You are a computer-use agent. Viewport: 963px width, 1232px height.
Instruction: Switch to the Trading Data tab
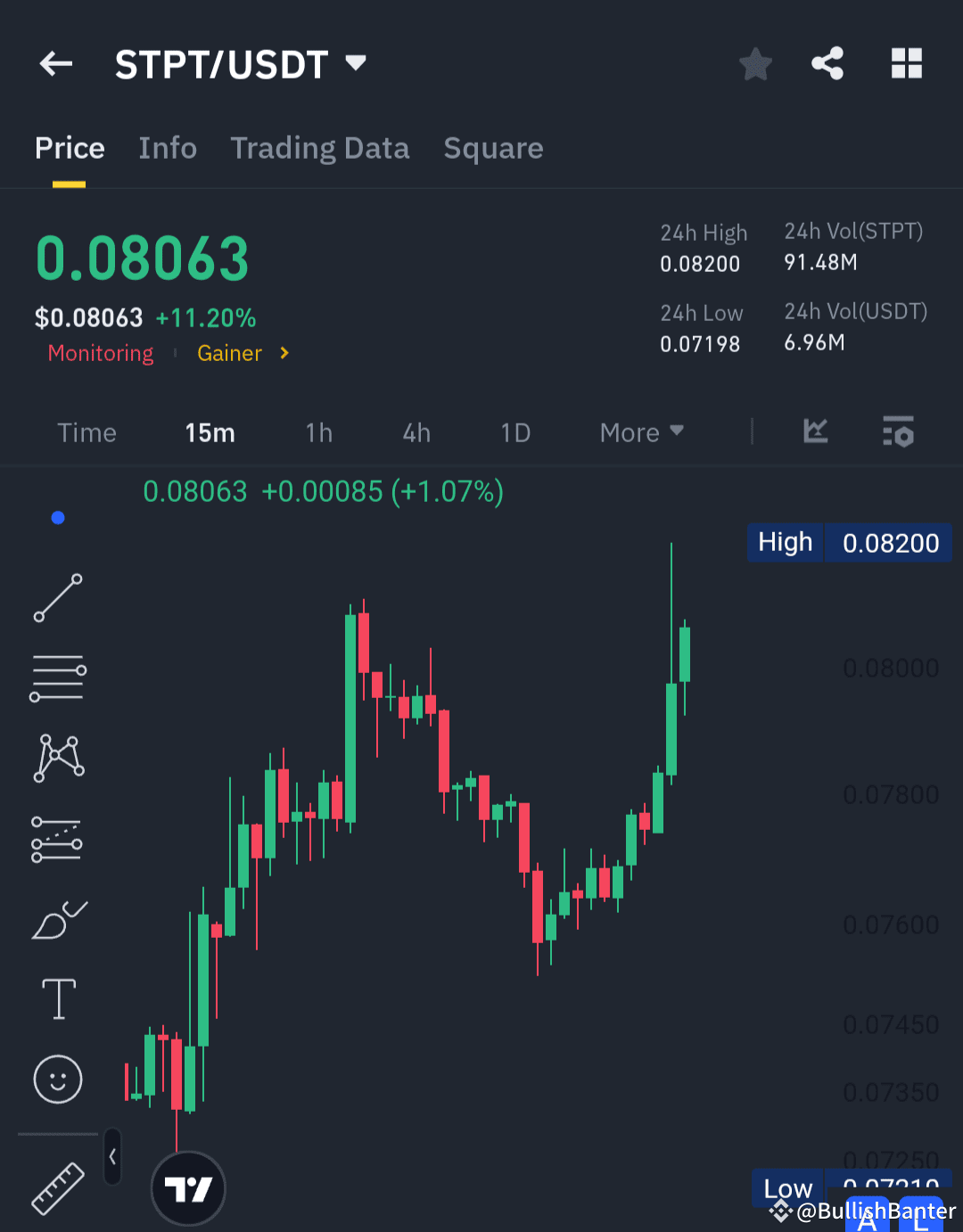pyautogui.click(x=320, y=148)
